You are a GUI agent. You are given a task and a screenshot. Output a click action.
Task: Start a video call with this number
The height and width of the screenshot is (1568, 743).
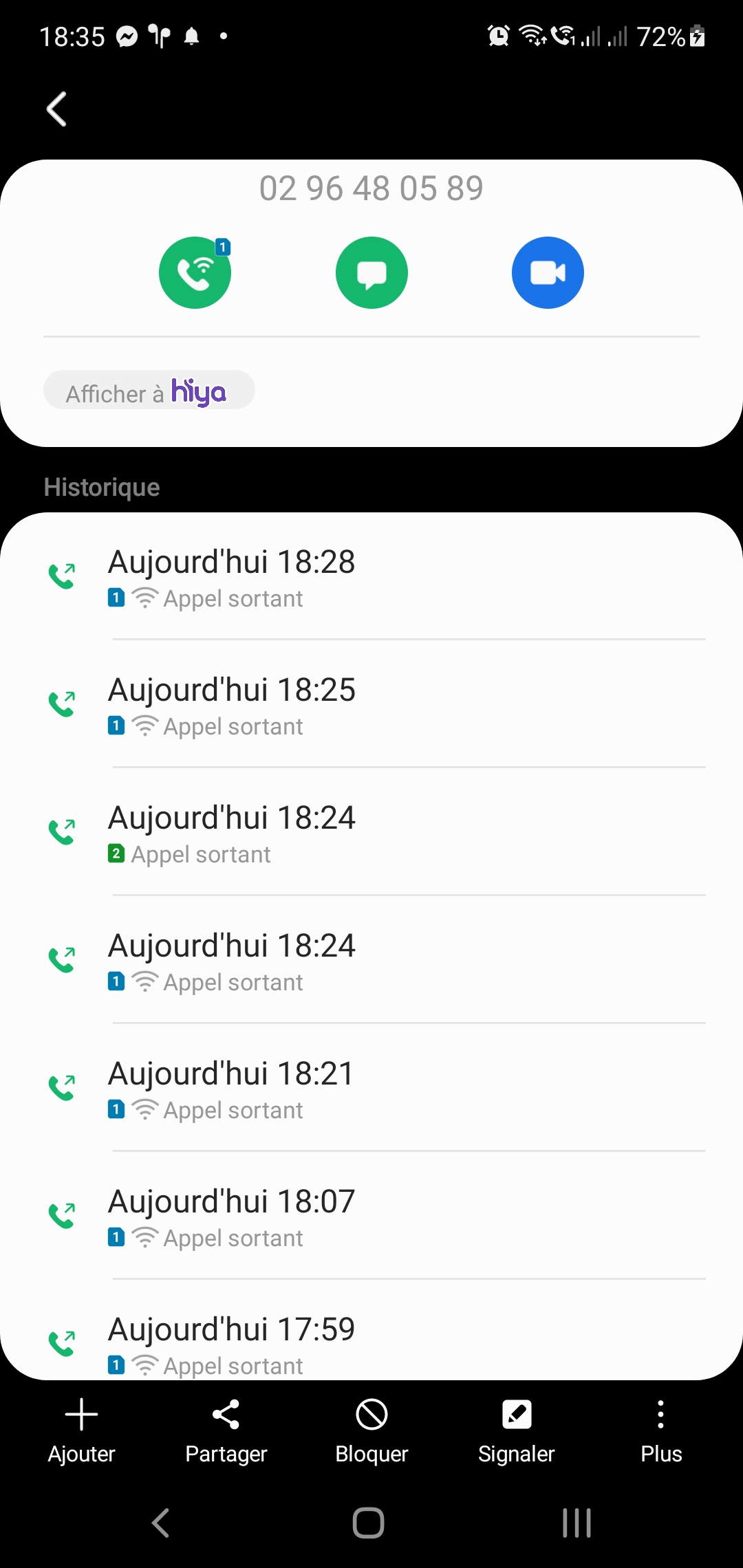[548, 273]
